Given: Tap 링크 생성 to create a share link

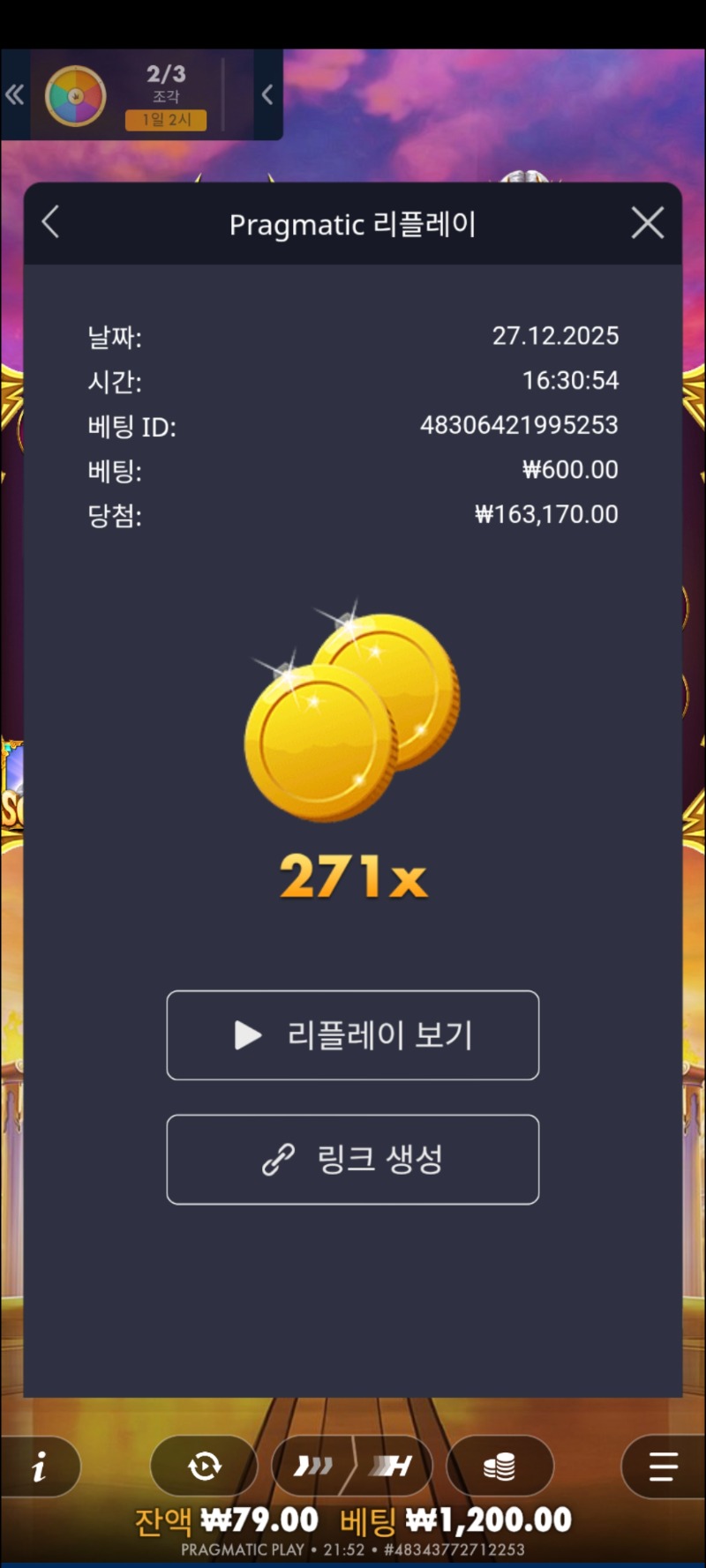Looking at the screenshot, I should tap(352, 1159).
